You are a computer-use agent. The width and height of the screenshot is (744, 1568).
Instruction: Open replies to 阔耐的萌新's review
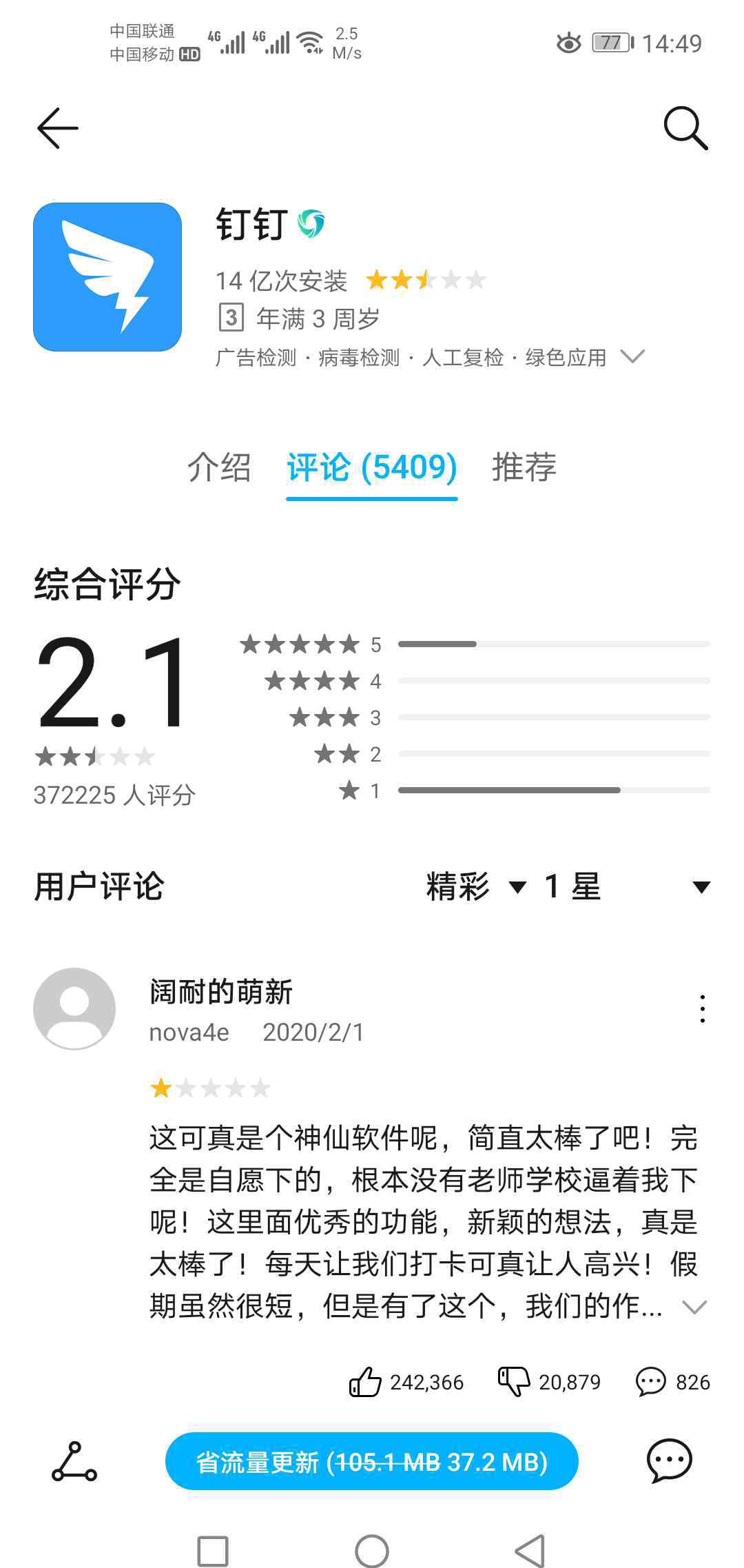pyautogui.click(x=672, y=1382)
